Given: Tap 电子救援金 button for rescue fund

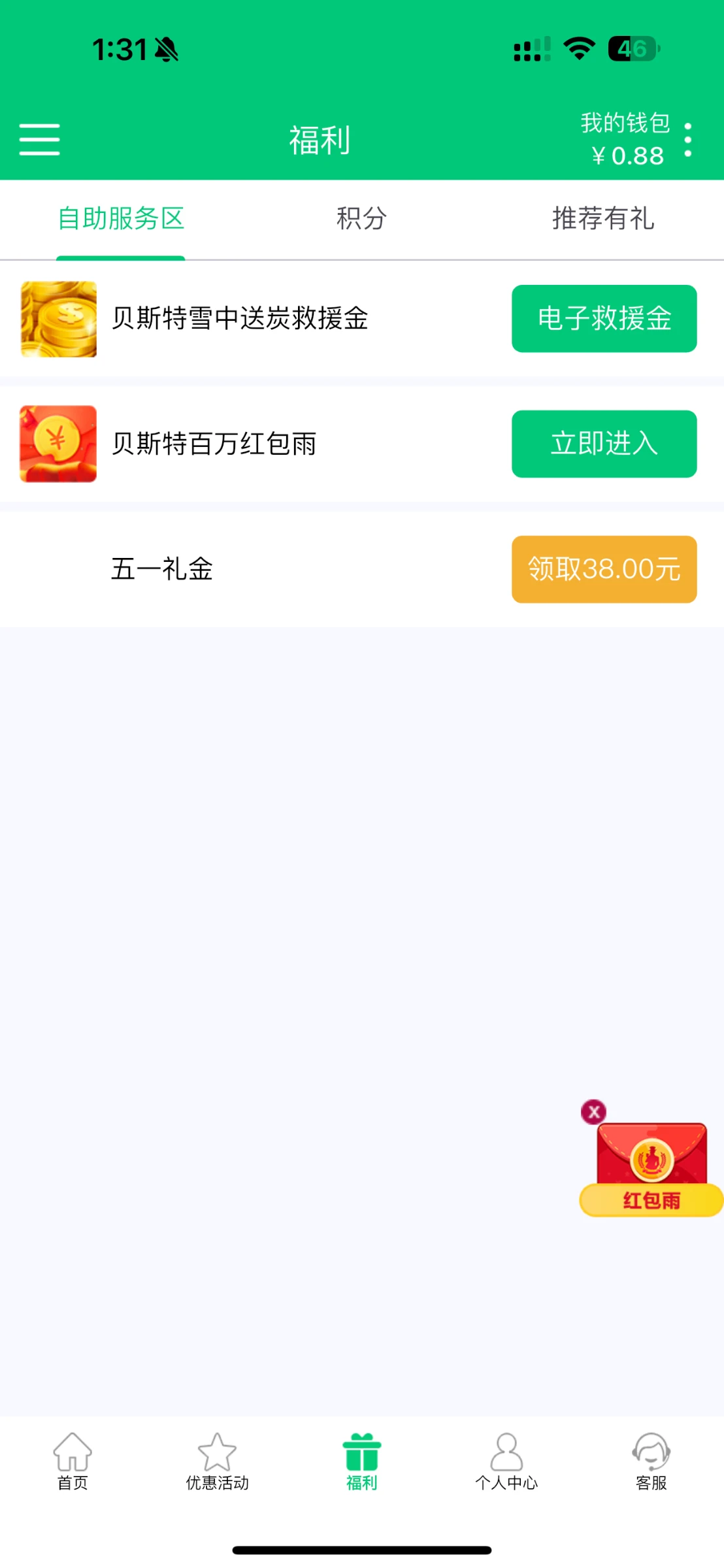Looking at the screenshot, I should pyautogui.click(x=604, y=318).
